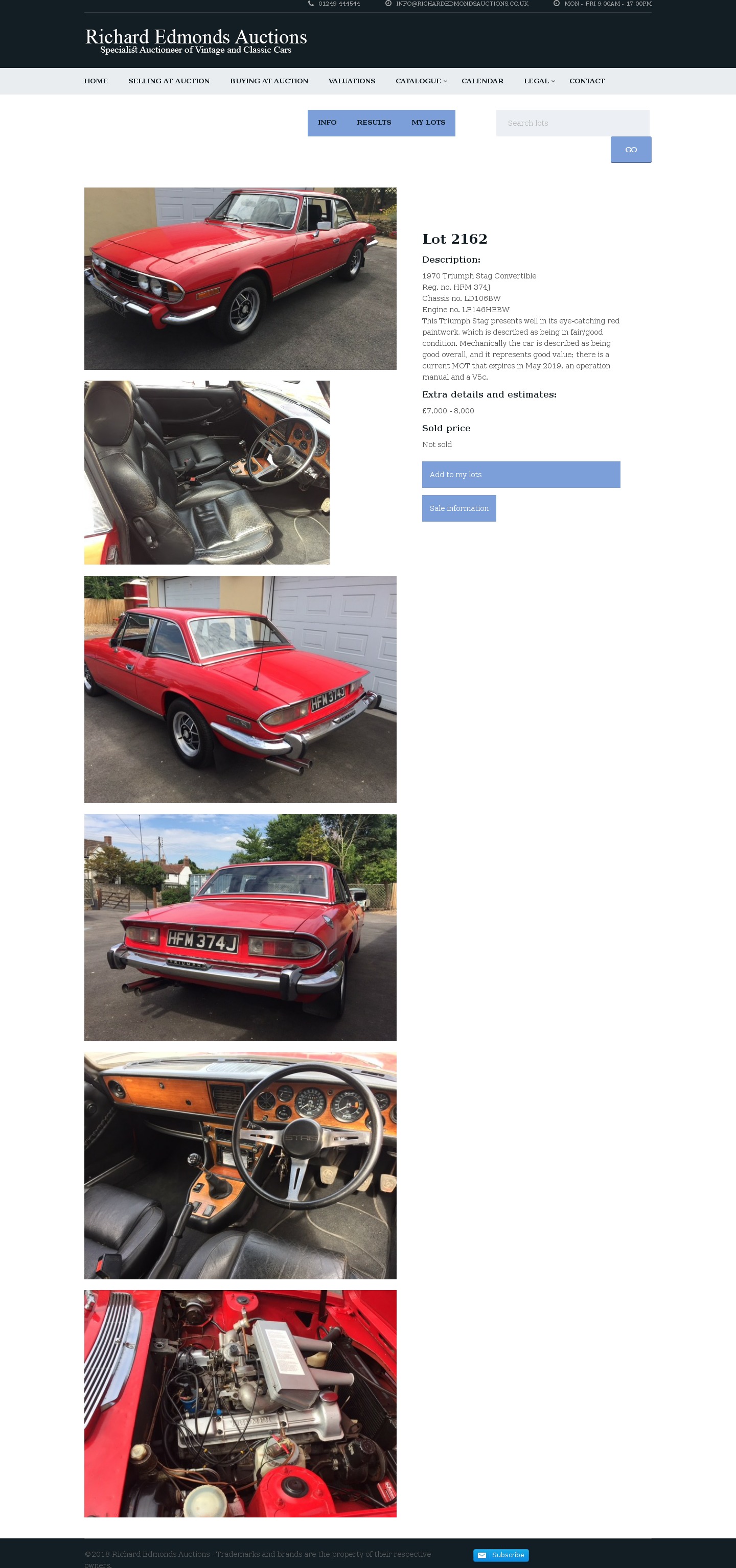
Task: Tap the Richard Edmonds Auctions email link
Action: 462,4
